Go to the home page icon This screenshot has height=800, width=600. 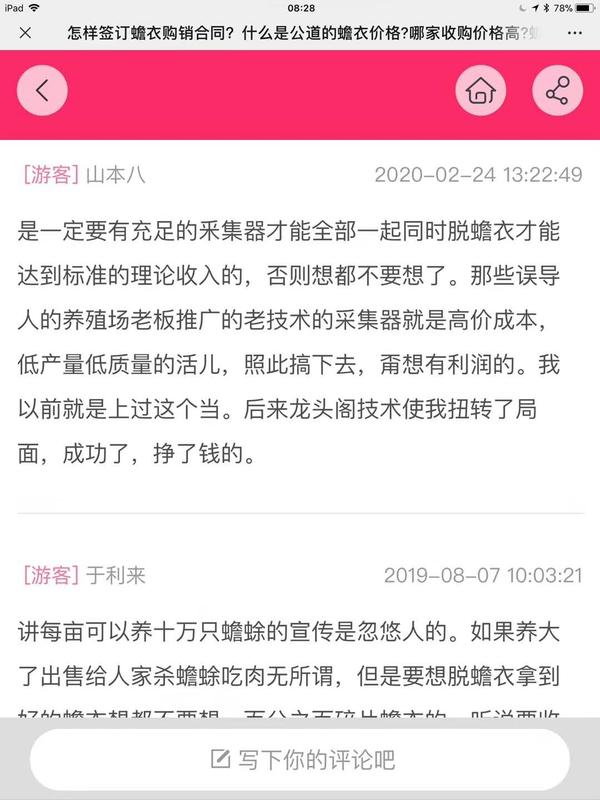480,92
